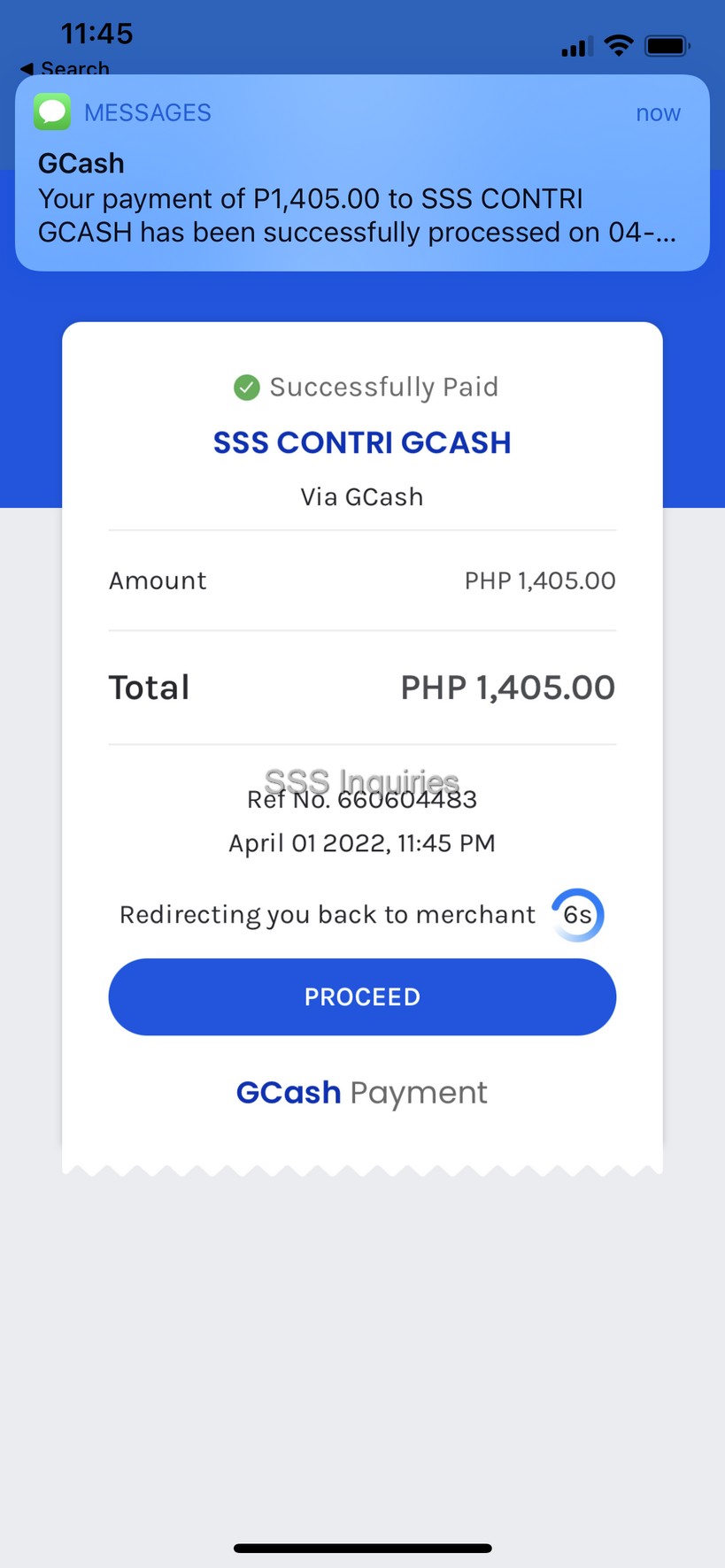Tap the 'now' timestamp on notification
Screen dimensions: 725x1568
click(658, 112)
